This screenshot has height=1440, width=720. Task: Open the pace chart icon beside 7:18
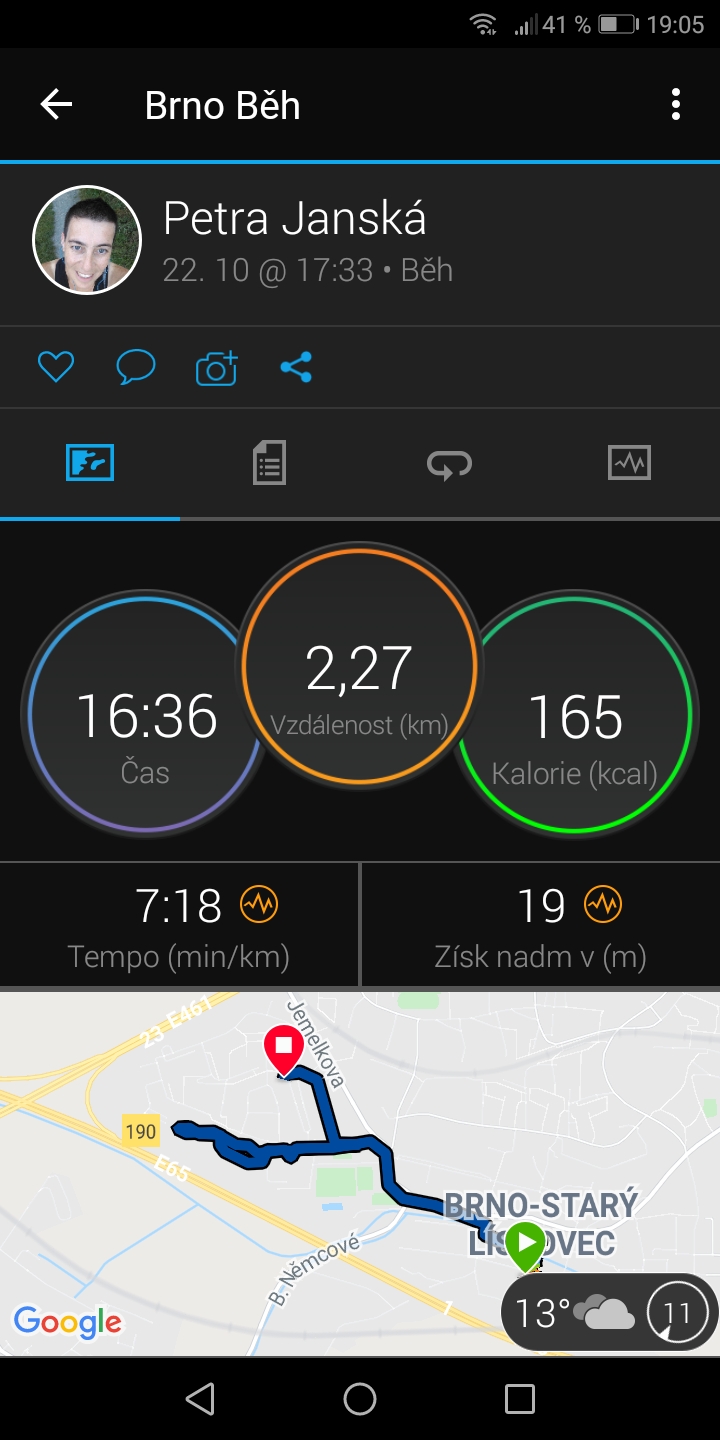(259, 905)
